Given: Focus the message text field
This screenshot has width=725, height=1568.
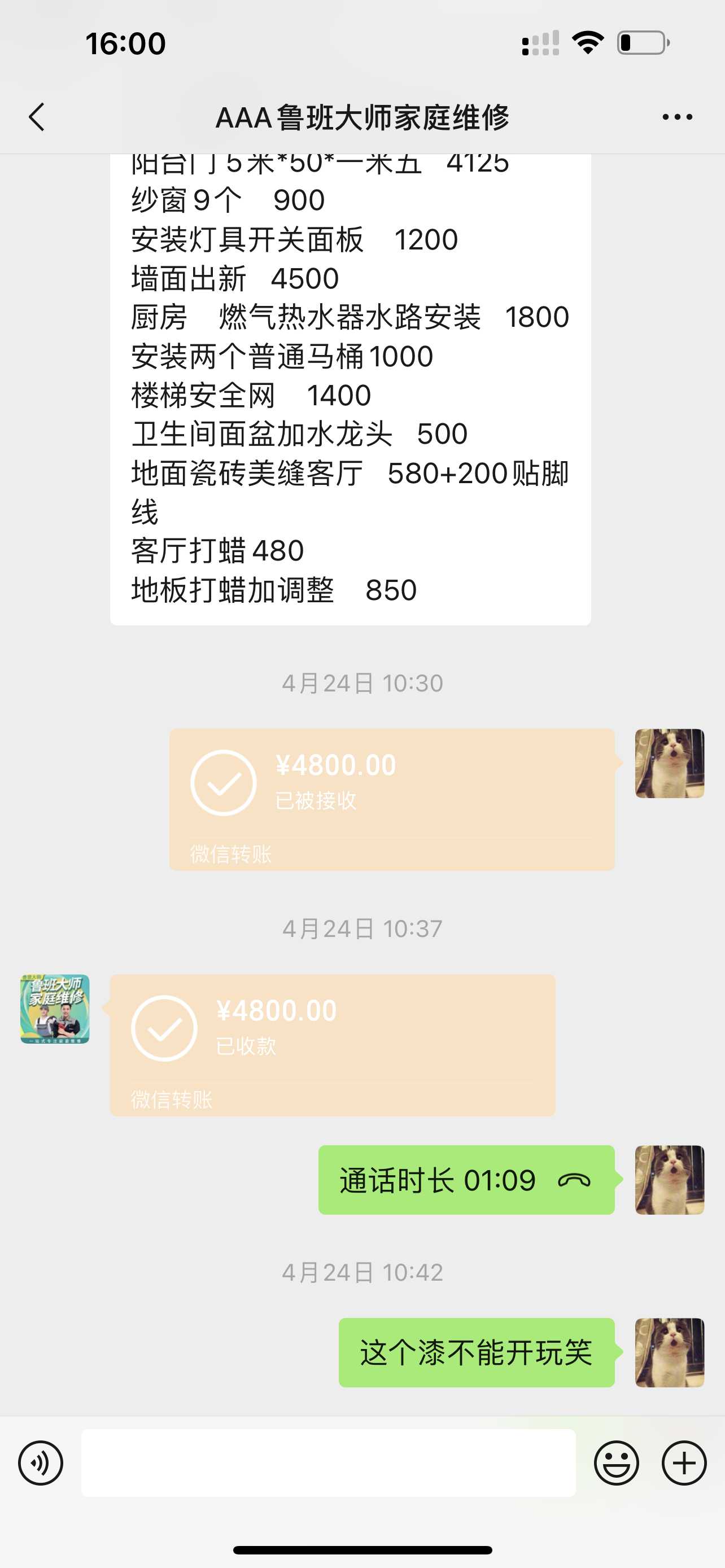Looking at the screenshot, I should (328, 1462).
